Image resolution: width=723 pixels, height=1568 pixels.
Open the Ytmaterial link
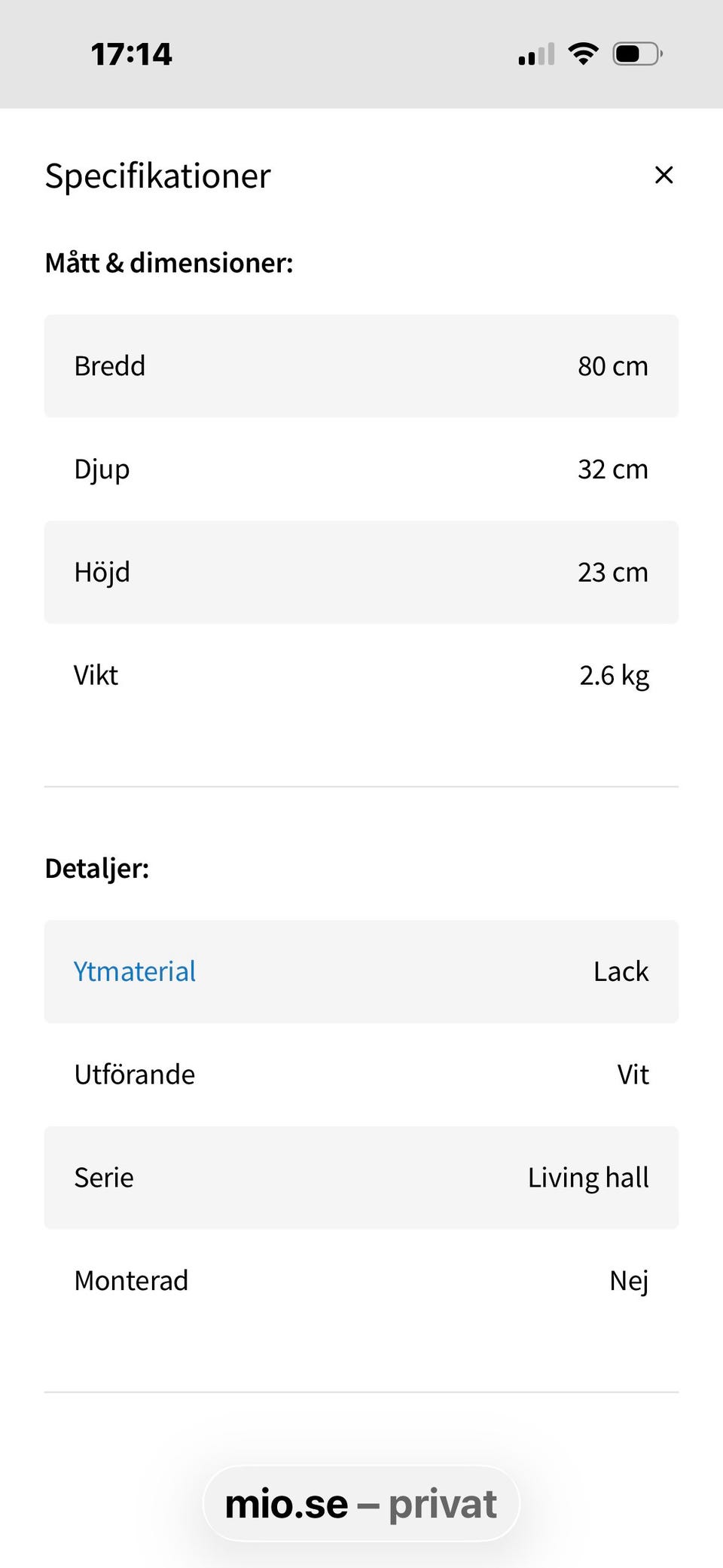click(135, 971)
